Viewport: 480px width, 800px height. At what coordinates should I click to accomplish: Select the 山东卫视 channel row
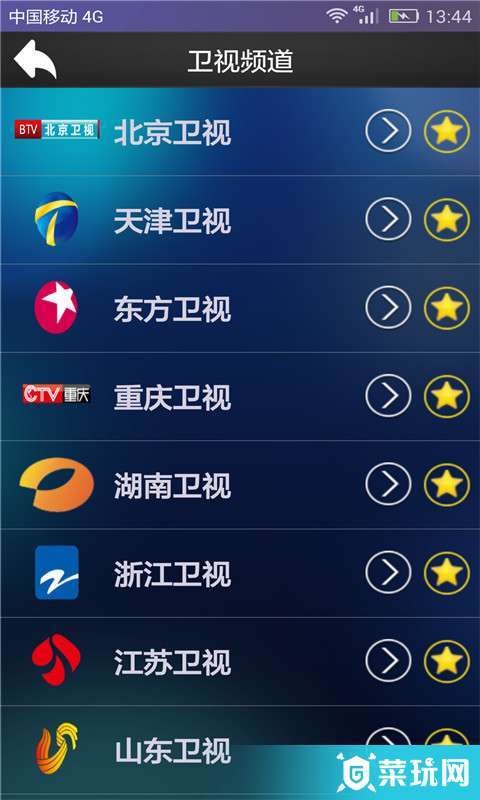pyautogui.click(x=240, y=751)
